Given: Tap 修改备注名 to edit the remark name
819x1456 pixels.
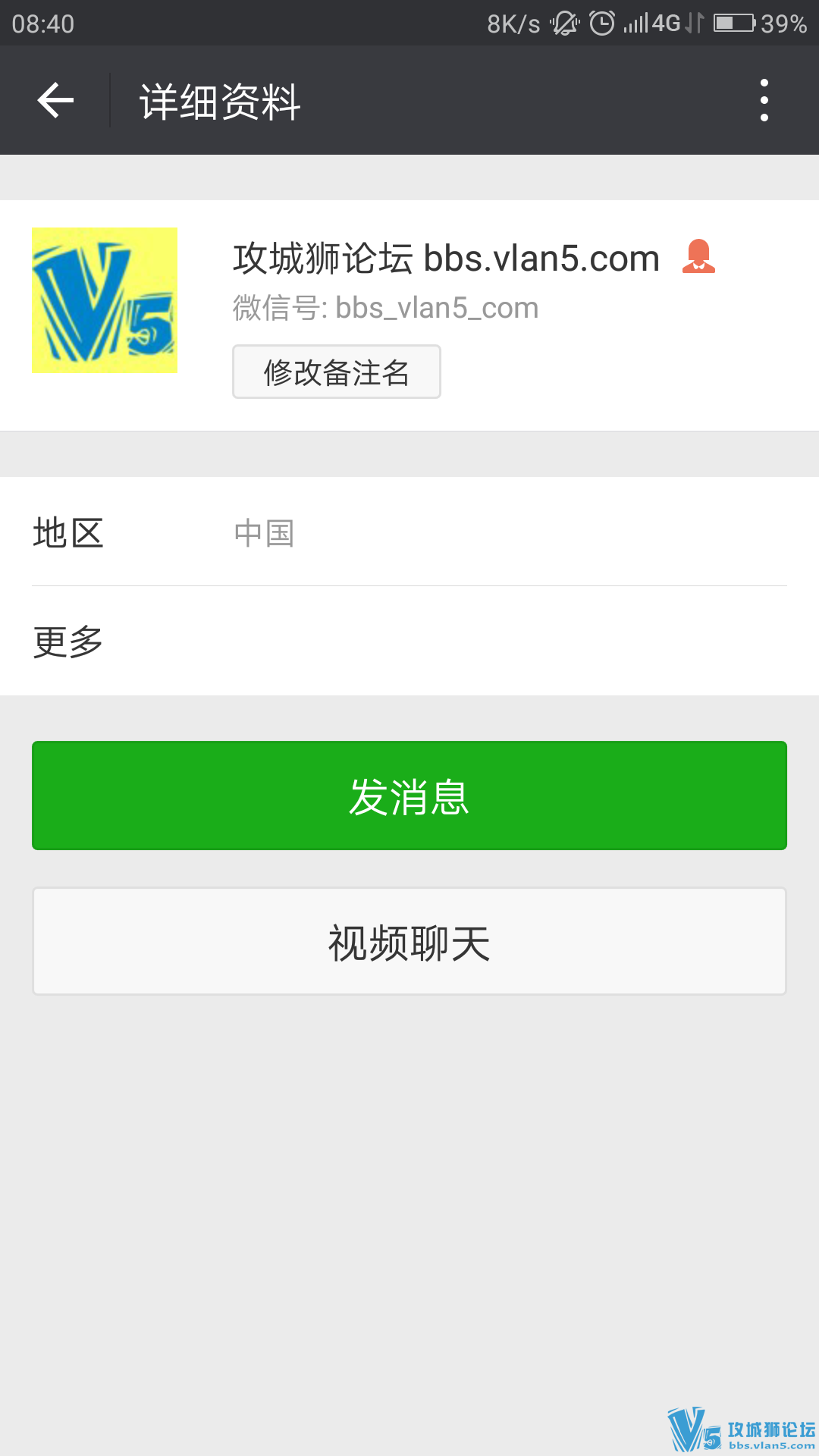Looking at the screenshot, I should [336, 372].
